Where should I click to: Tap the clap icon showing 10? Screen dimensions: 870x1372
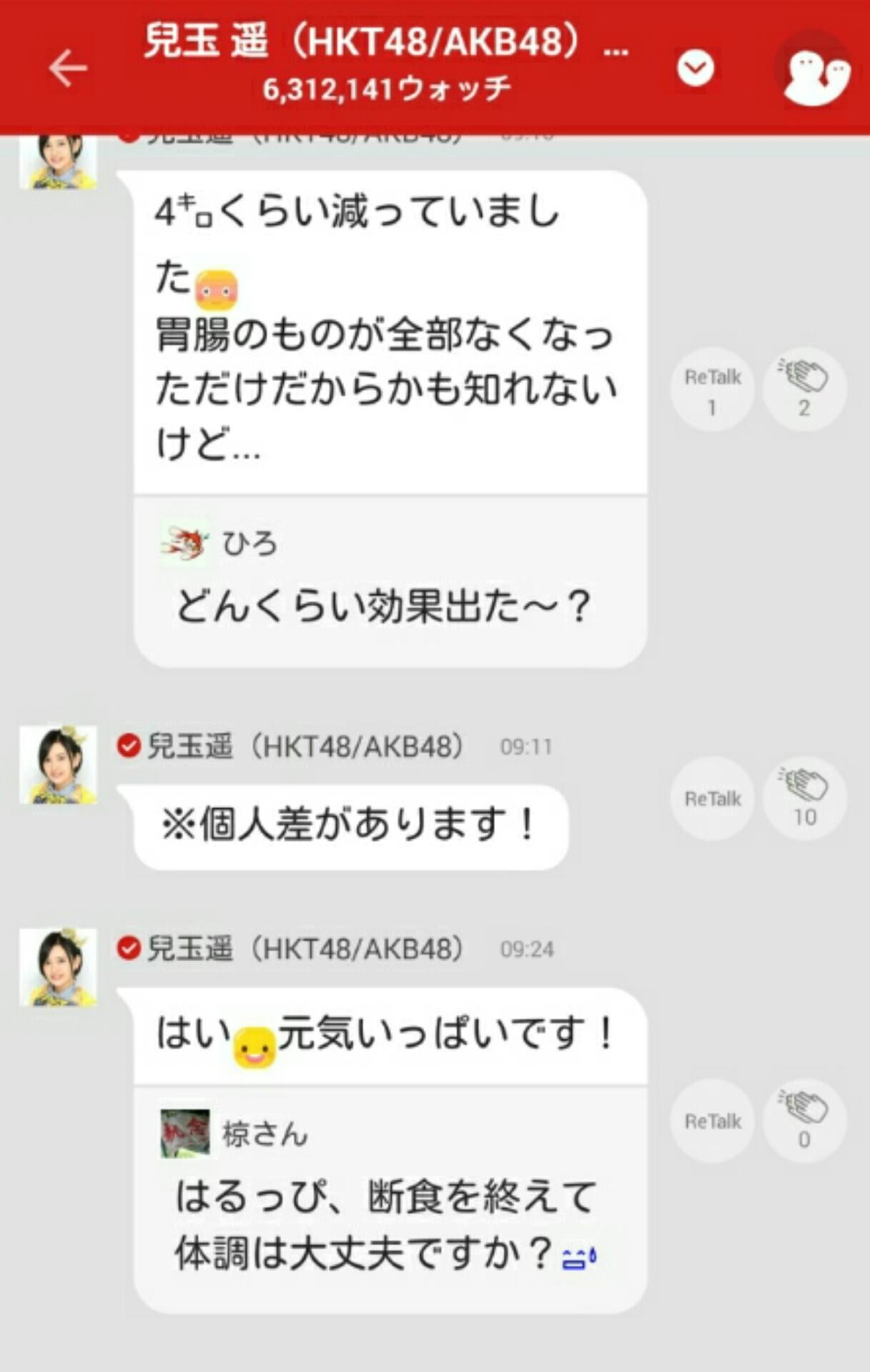click(804, 797)
